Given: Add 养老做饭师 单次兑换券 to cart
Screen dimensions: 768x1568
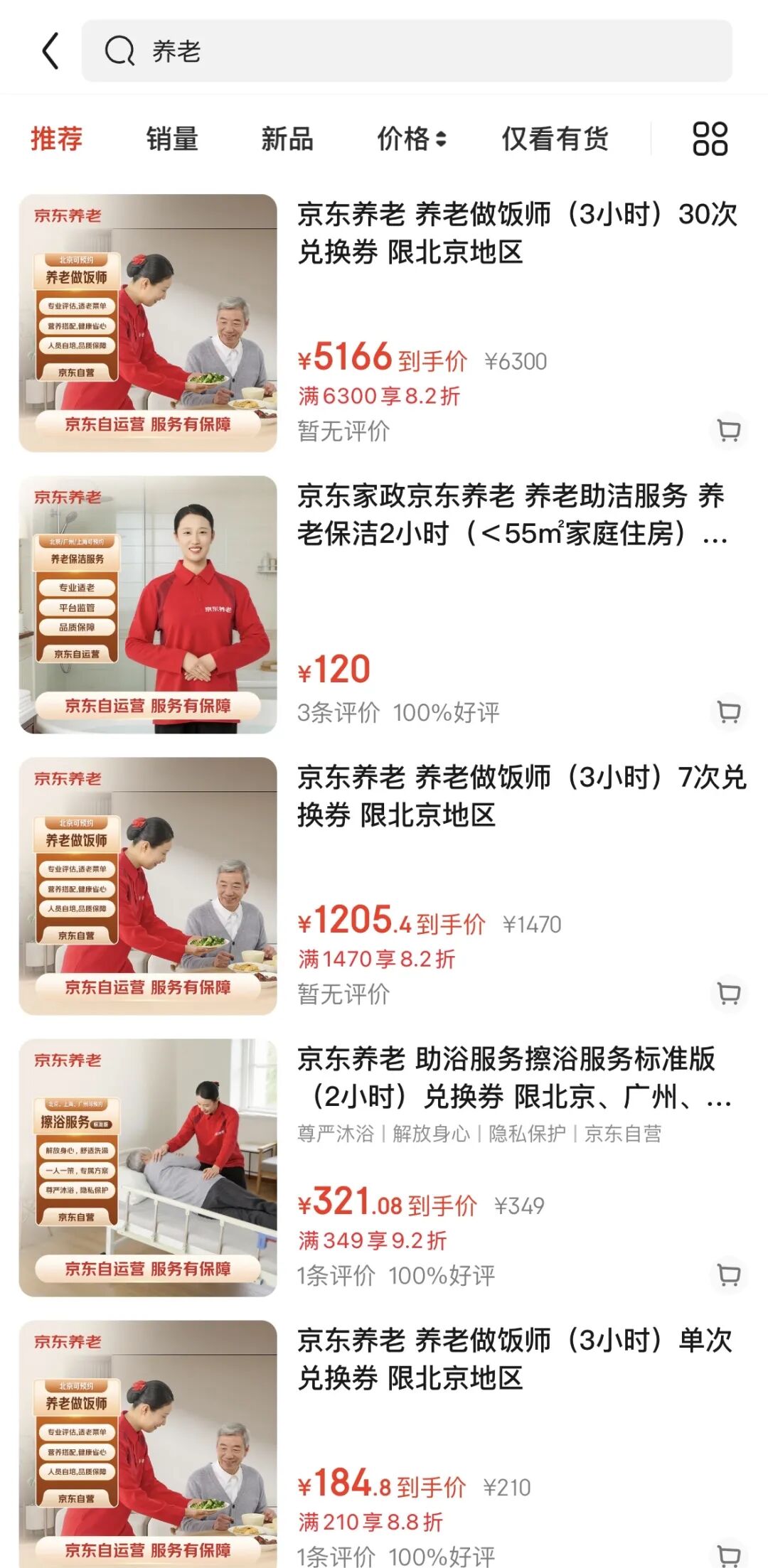Looking at the screenshot, I should coord(729,1554).
